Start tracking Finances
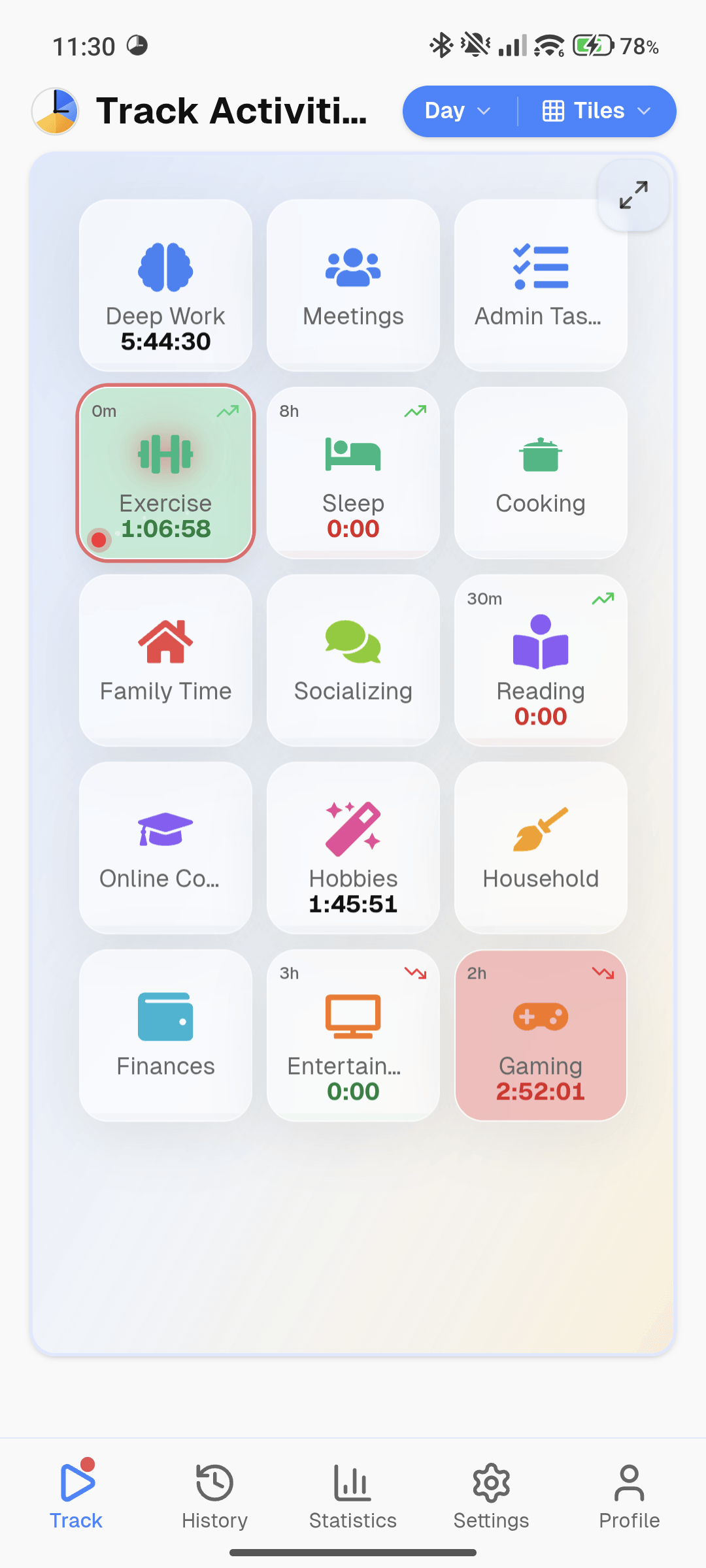This screenshot has width=706, height=1568. (165, 1036)
